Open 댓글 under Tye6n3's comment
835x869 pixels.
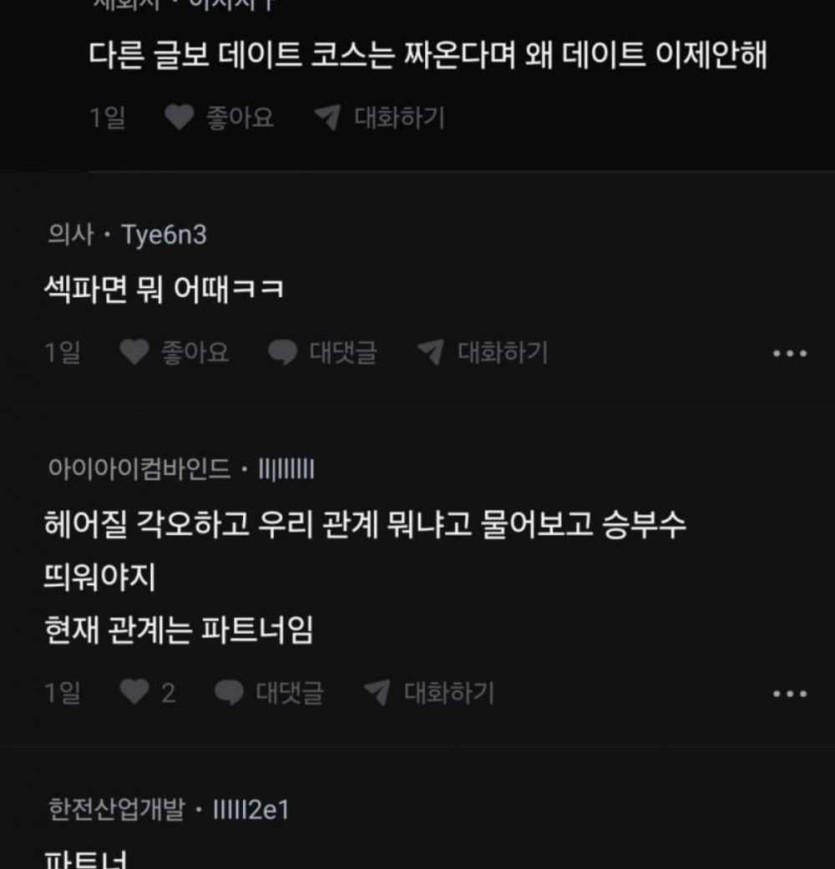pyautogui.click(x=323, y=352)
